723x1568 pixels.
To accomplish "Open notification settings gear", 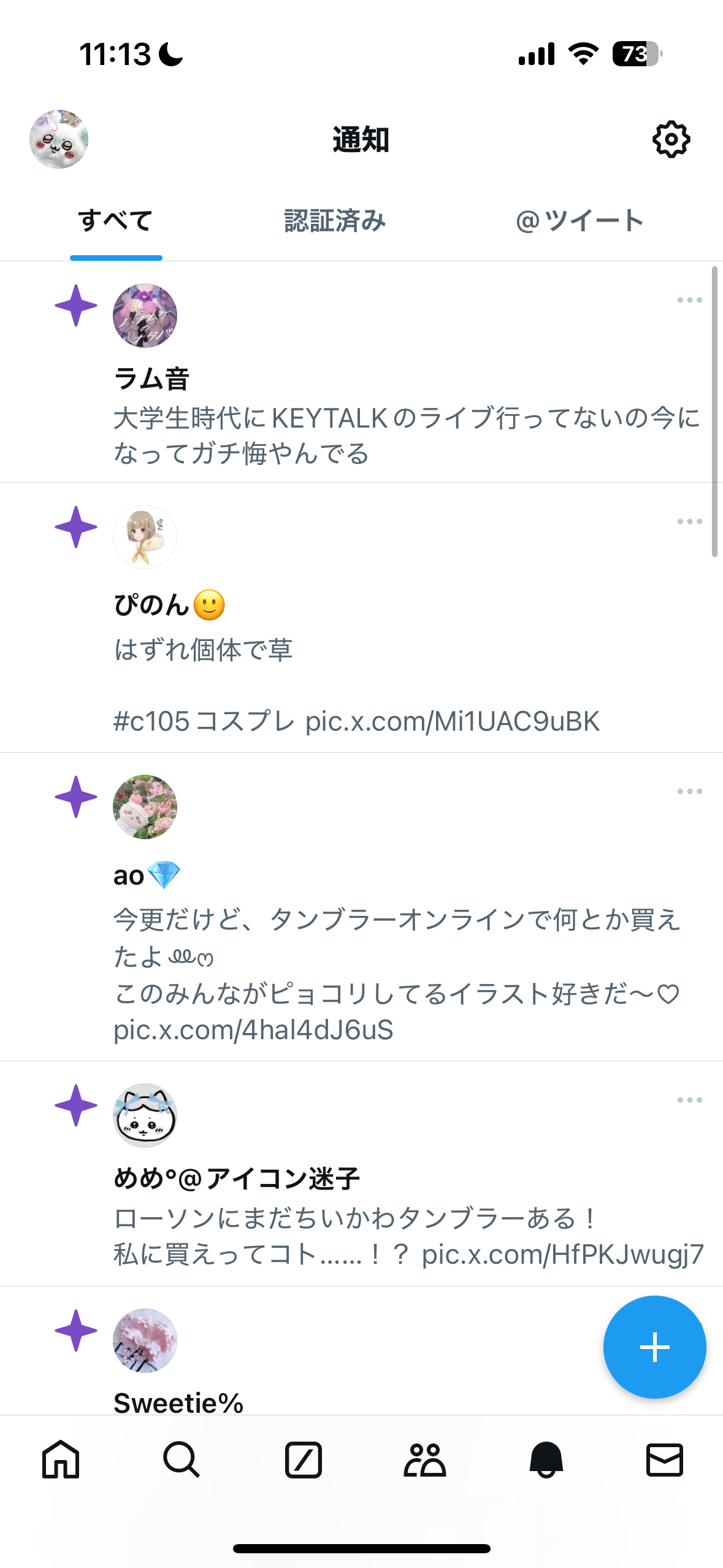I will [x=671, y=140].
